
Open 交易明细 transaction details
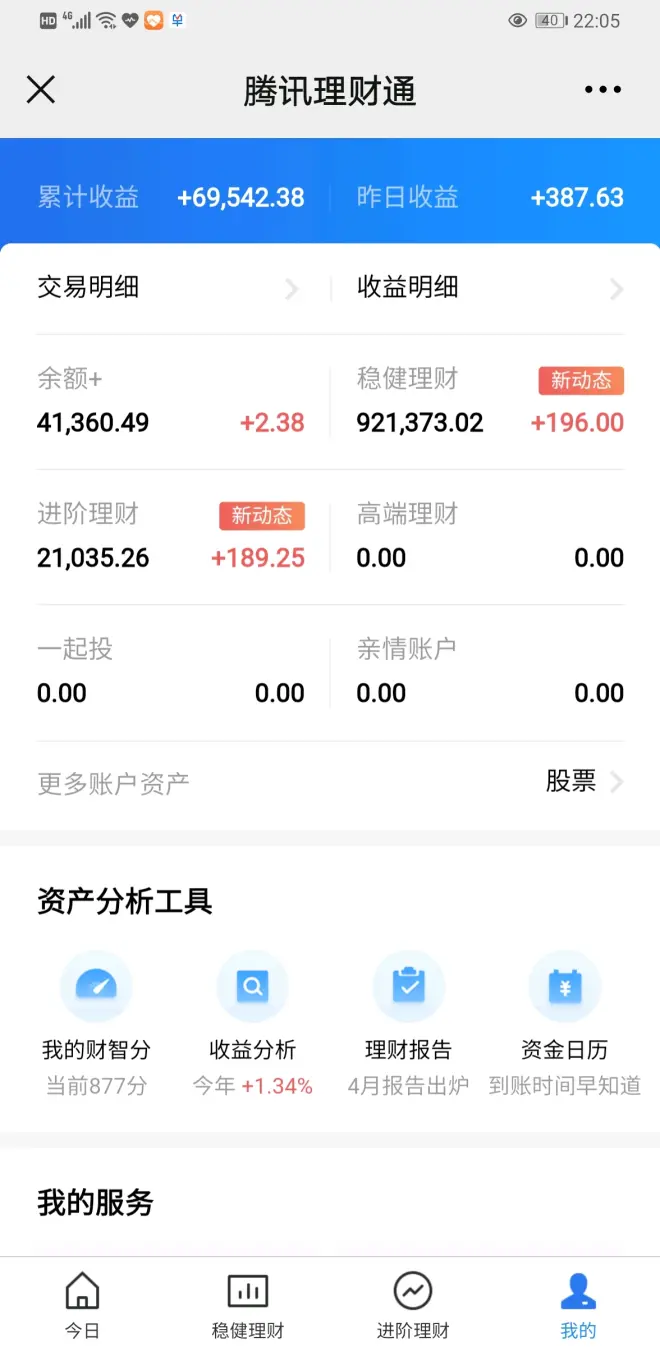[168, 288]
